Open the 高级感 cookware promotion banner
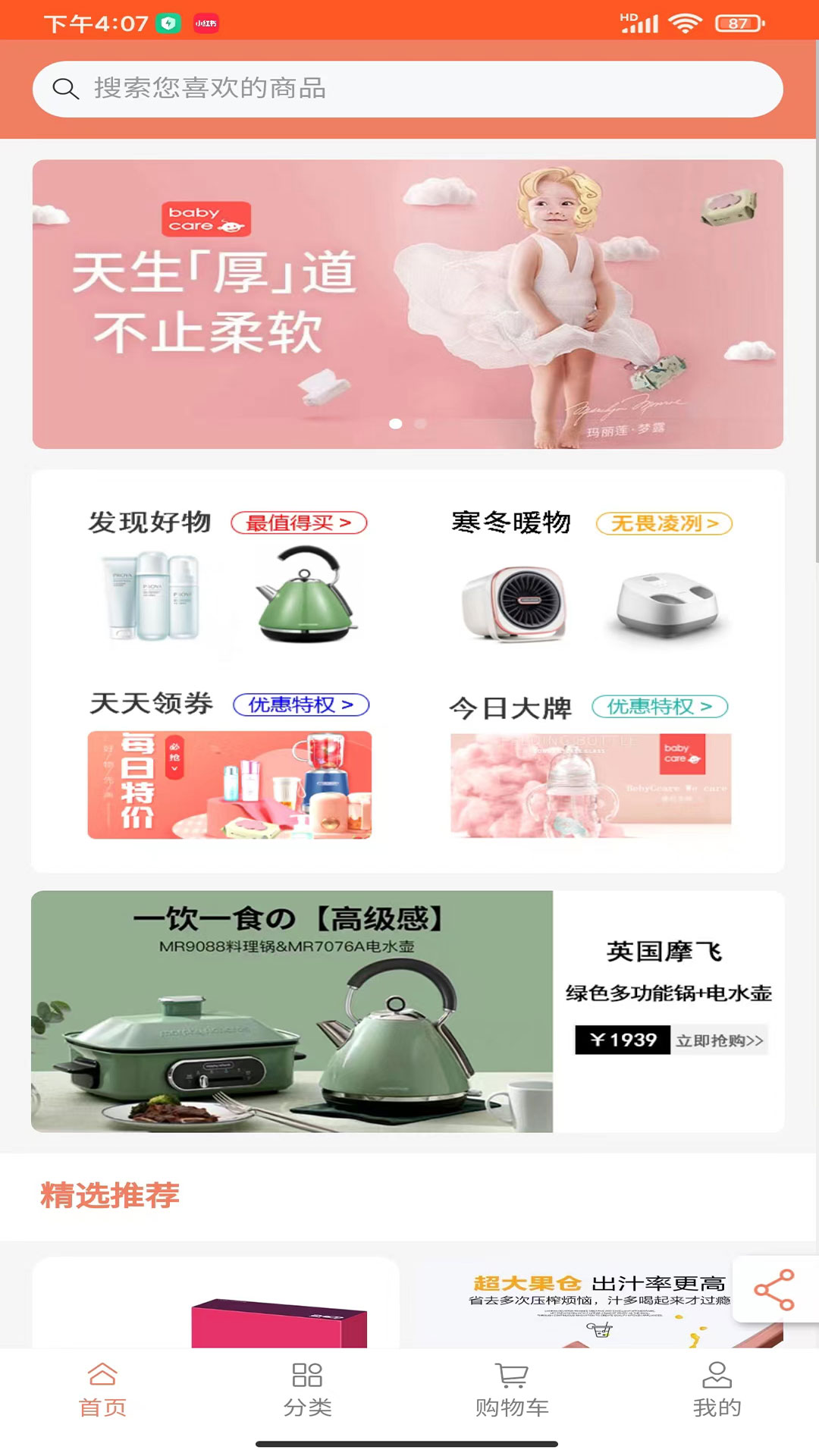819x1456 pixels. 292,1012
